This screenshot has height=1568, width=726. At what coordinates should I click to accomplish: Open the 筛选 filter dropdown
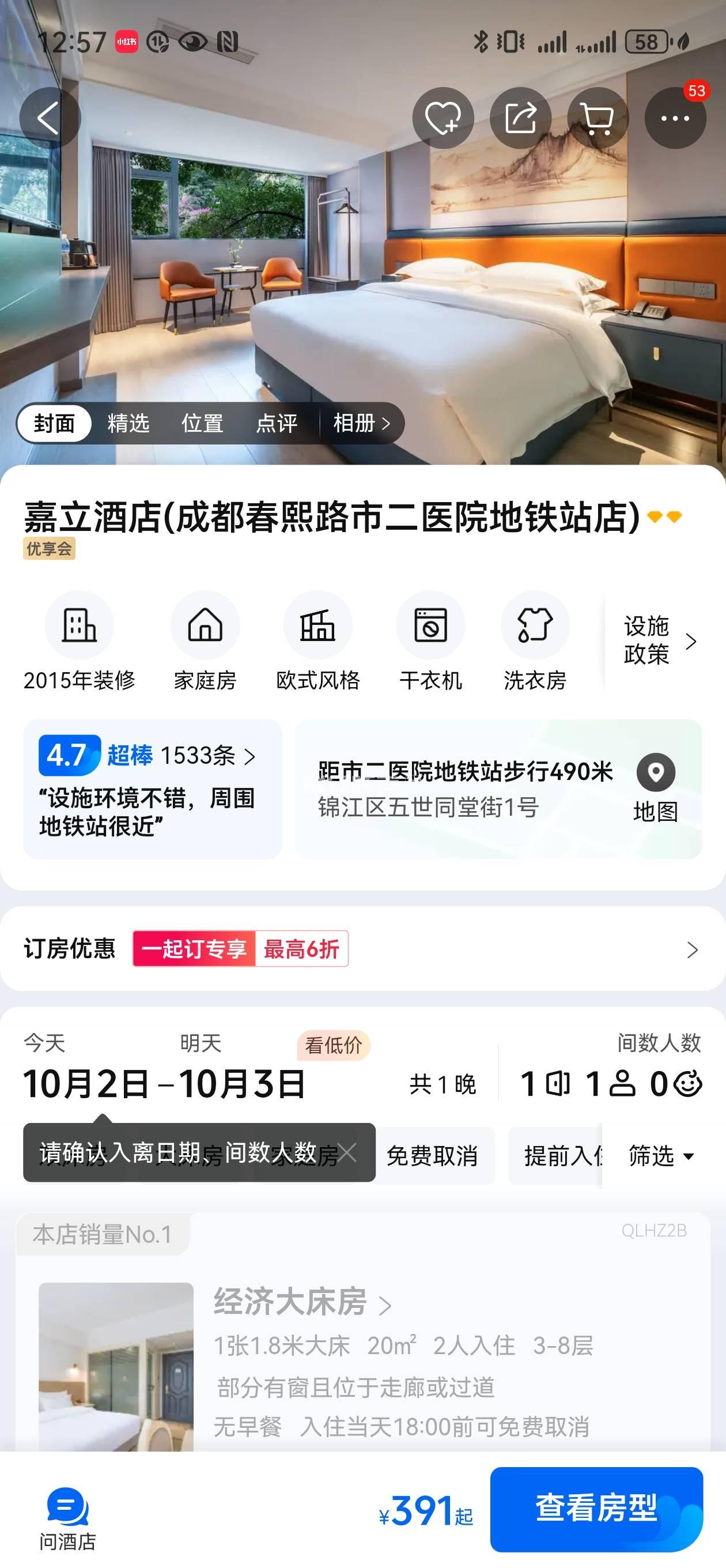pyautogui.click(x=661, y=1156)
